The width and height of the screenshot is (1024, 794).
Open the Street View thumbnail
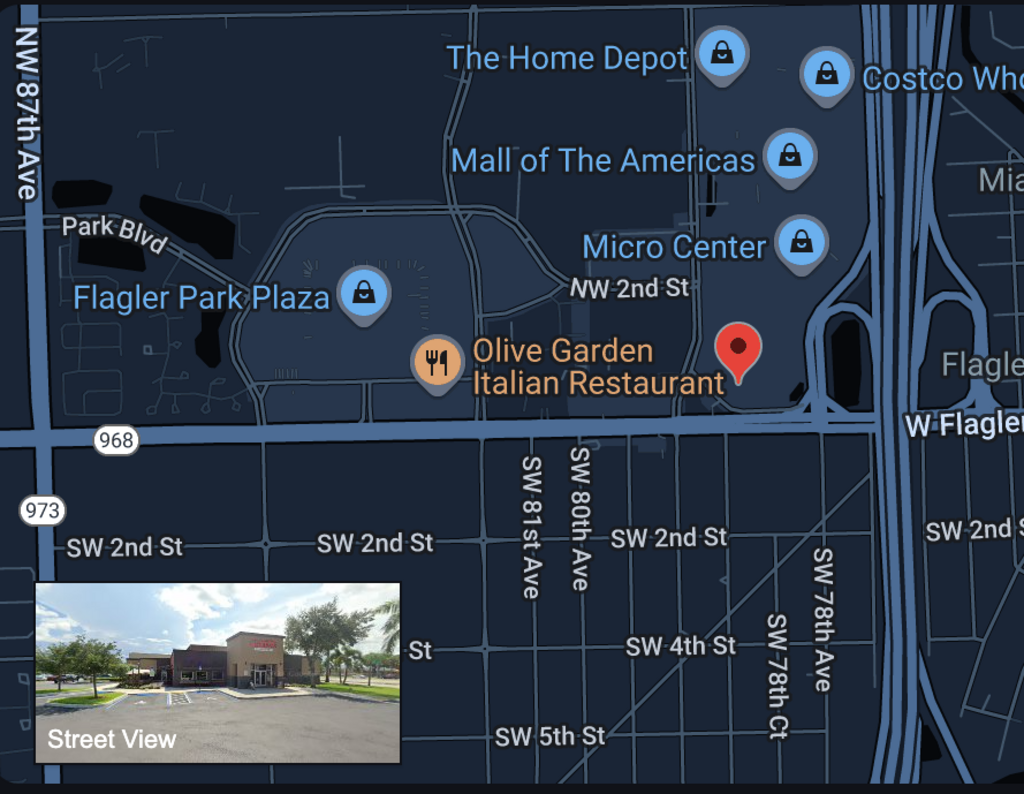click(x=218, y=673)
